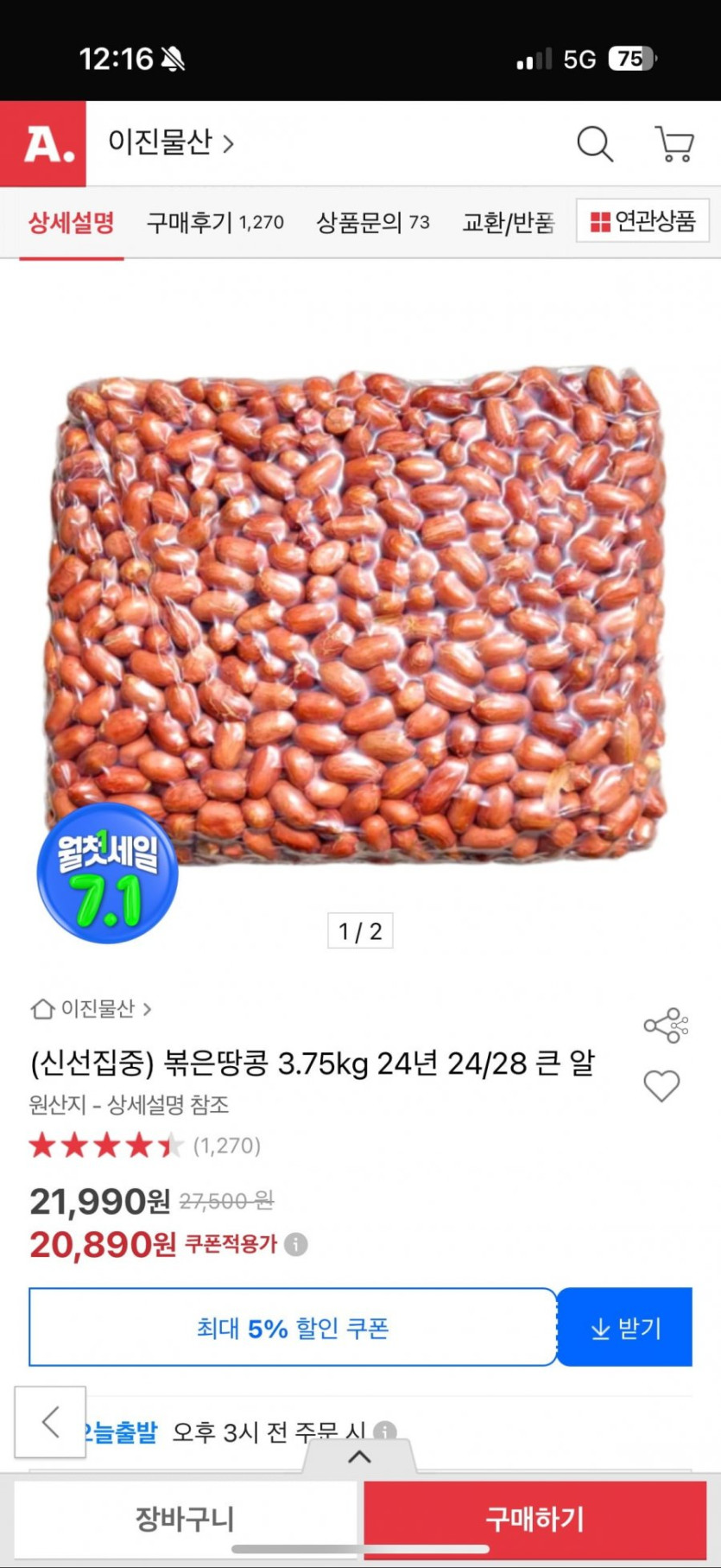Share this product
The image size is (721, 1568).
coord(665,1025)
